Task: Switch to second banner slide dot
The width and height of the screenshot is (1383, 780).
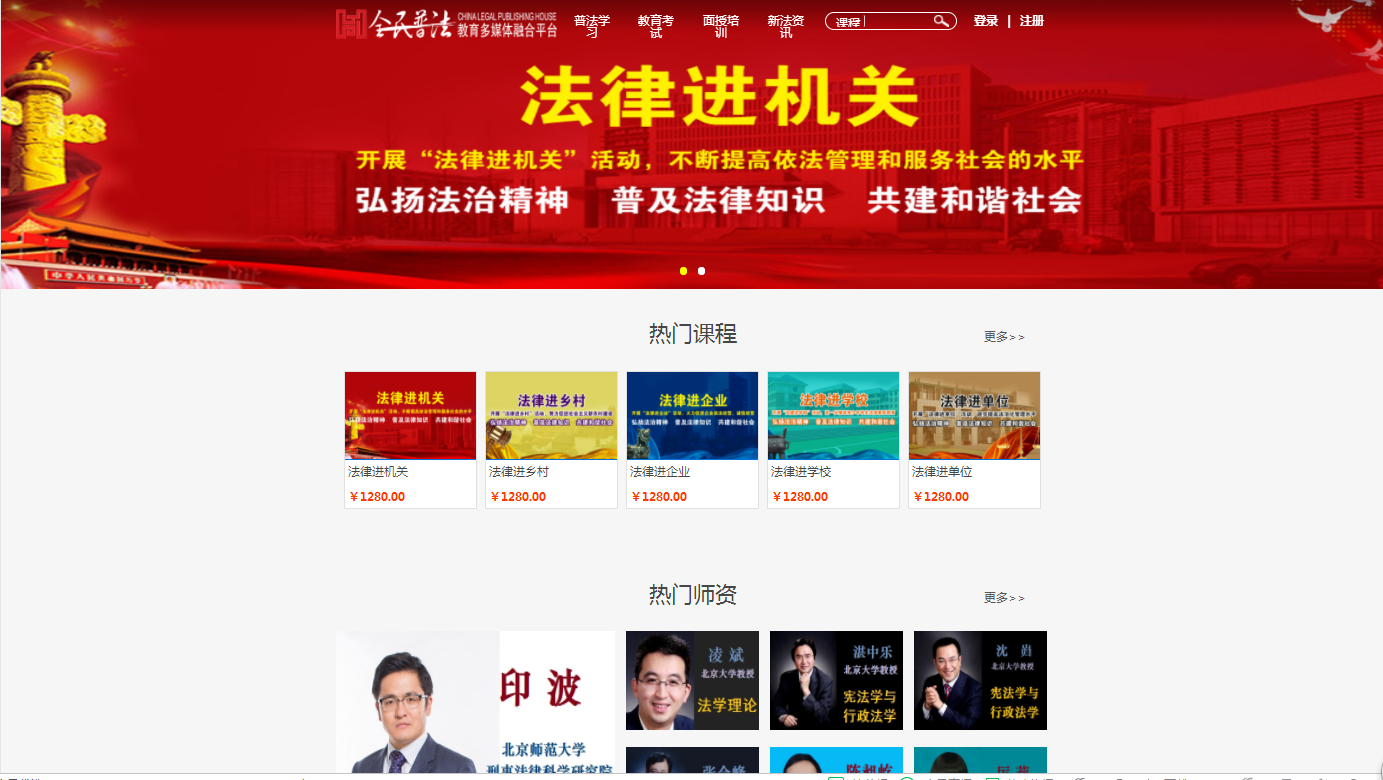Action: point(701,271)
